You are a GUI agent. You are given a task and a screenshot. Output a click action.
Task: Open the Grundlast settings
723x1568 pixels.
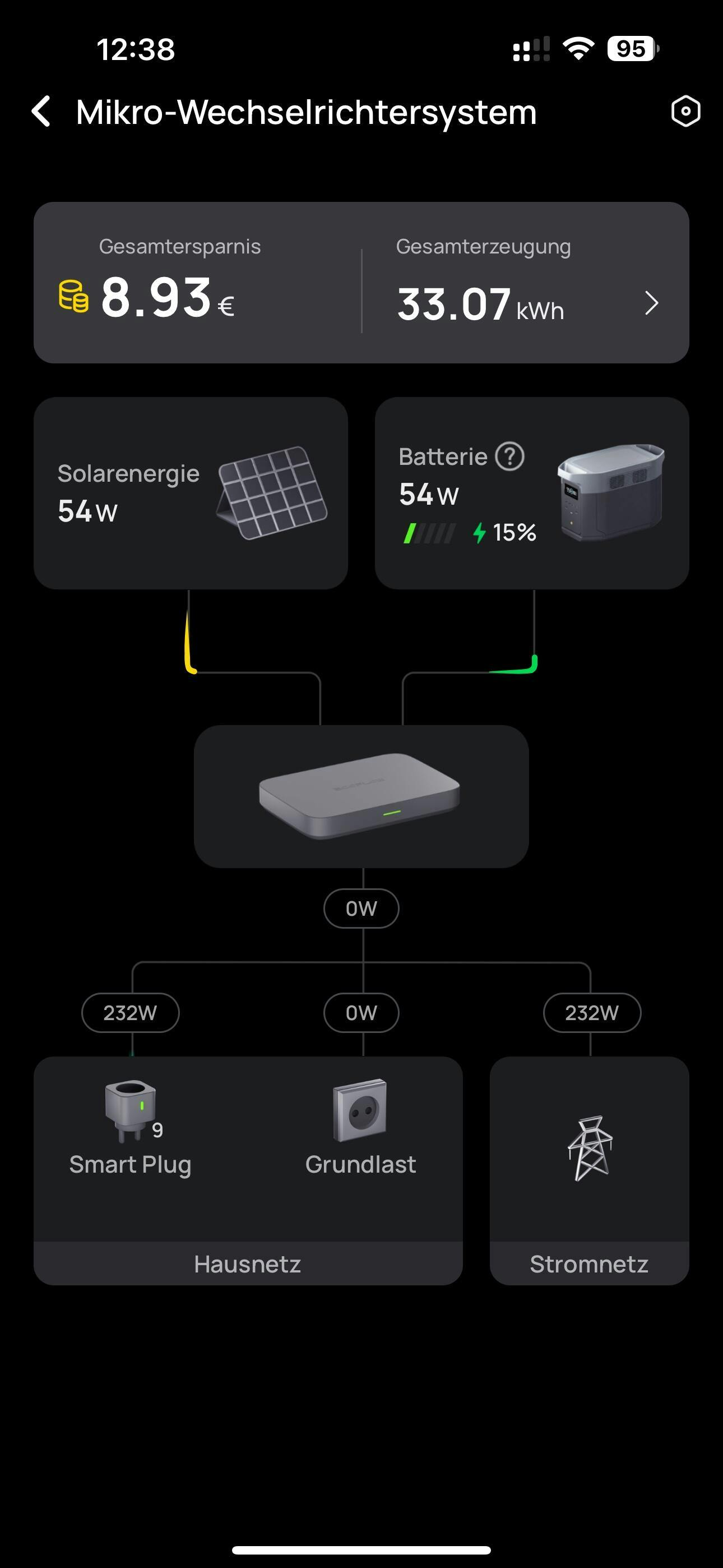pos(360,1129)
